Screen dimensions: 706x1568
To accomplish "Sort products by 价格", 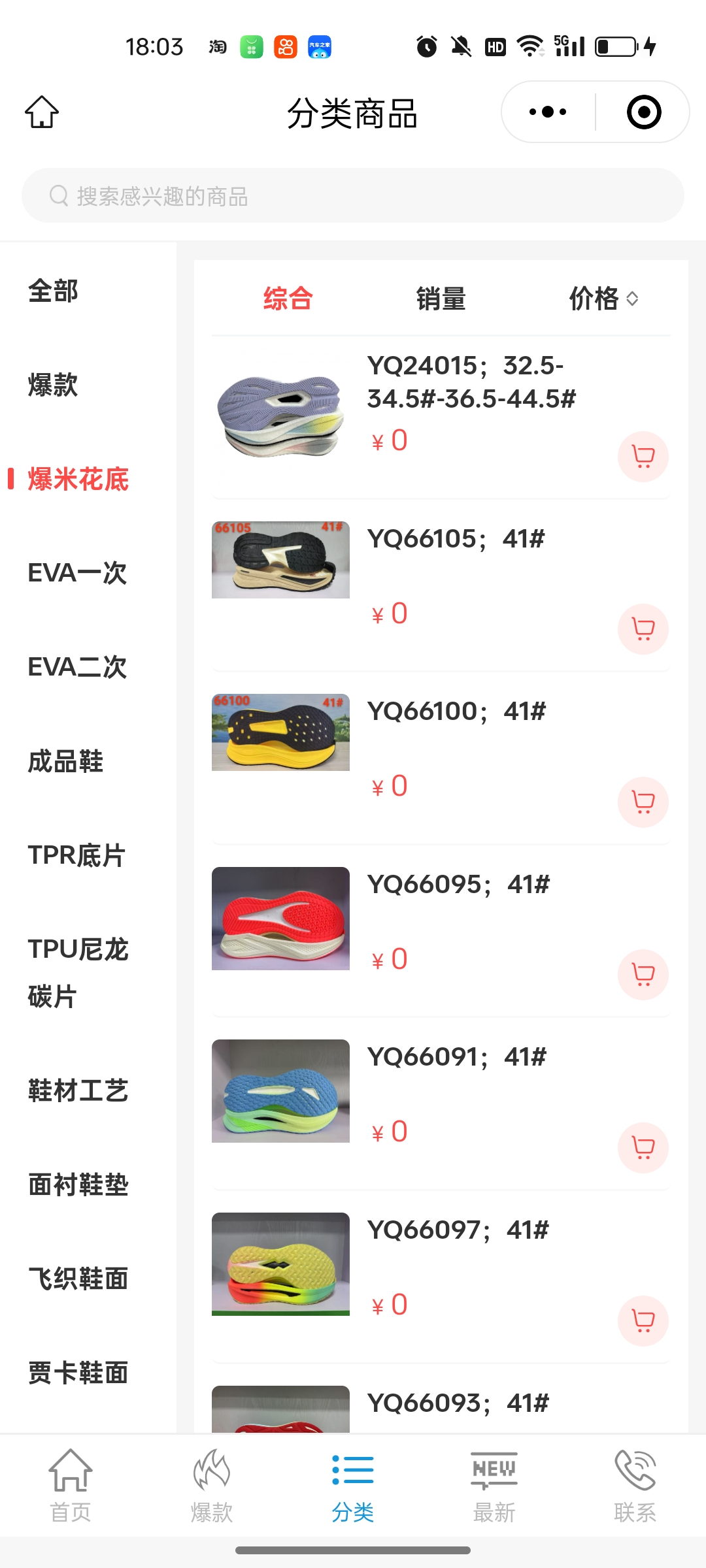I will [x=603, y=299].
